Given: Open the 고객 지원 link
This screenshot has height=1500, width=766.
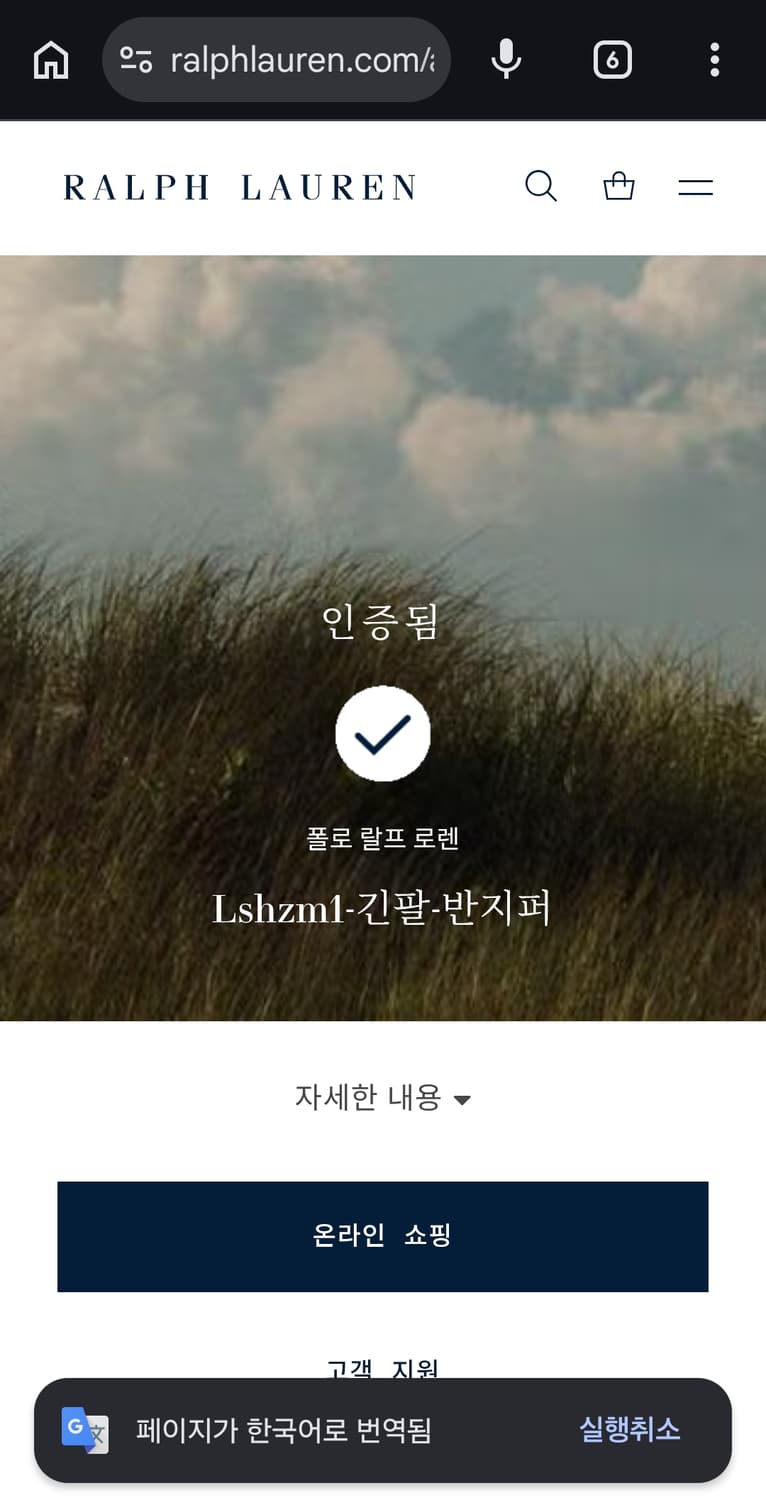Looking at the screenshot, I should coord(383,1368).
